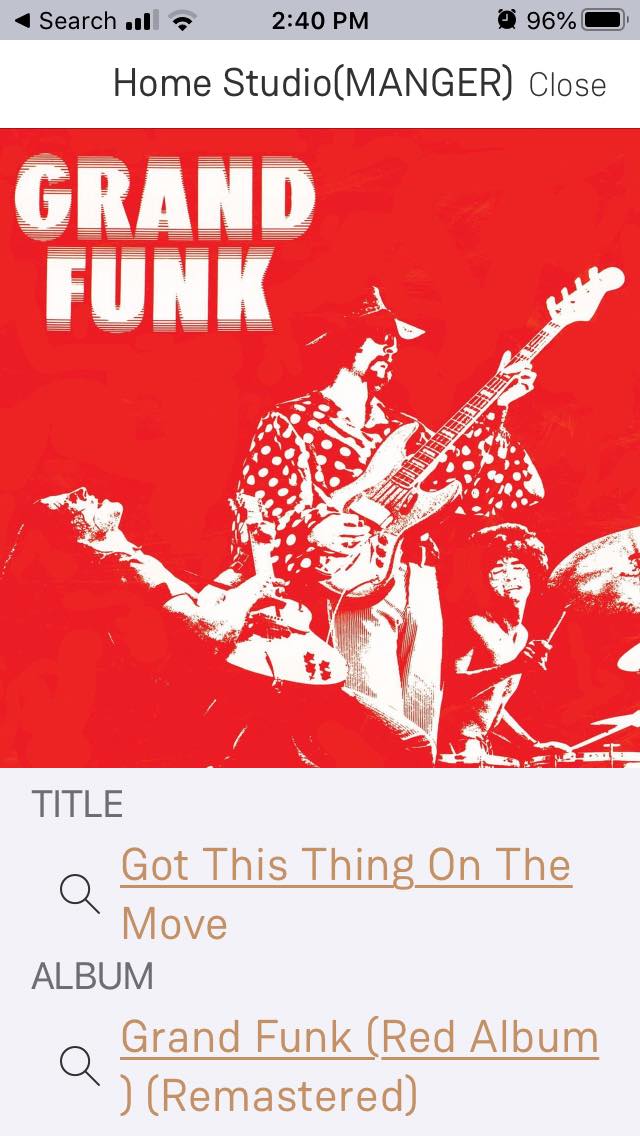Tap the search icon beside the album
The image size is (640, 1136).
80,1066
